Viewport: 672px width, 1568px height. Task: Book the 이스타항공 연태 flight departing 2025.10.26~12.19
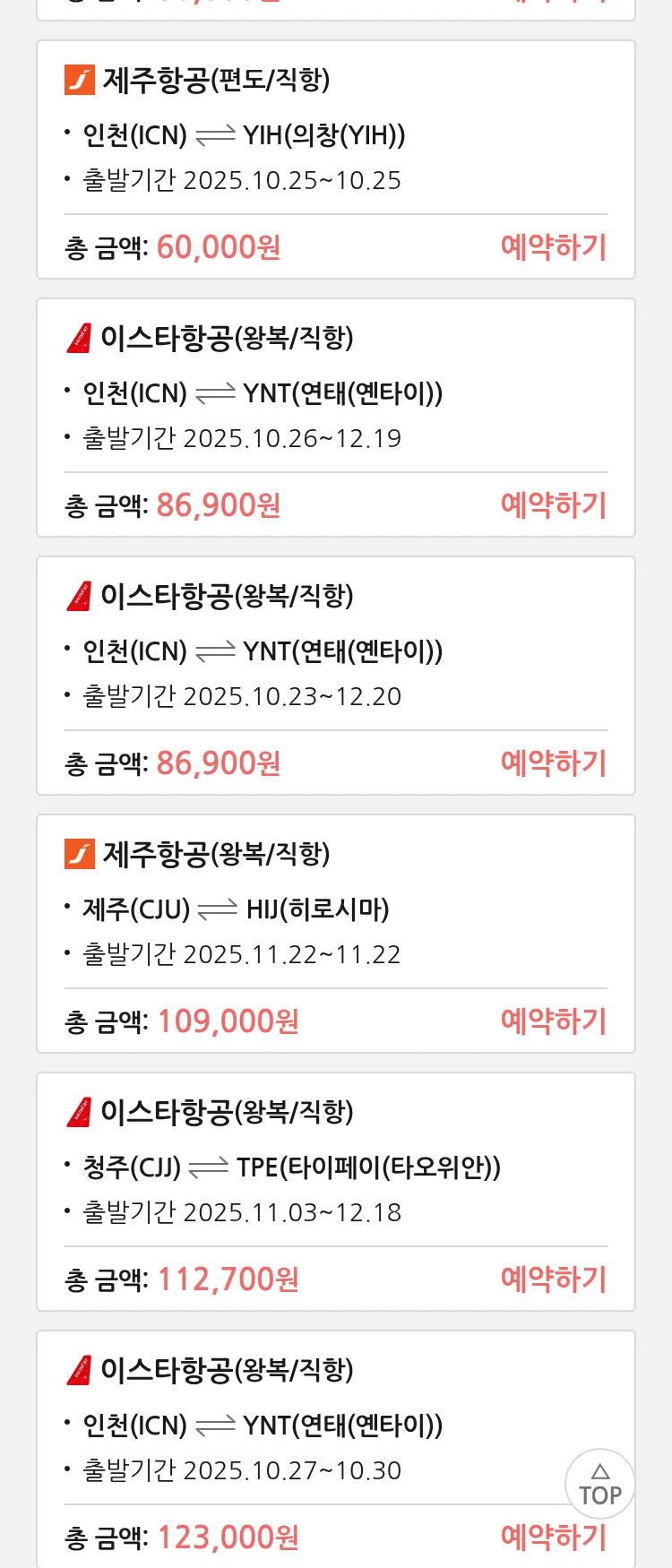coord(553,504)
